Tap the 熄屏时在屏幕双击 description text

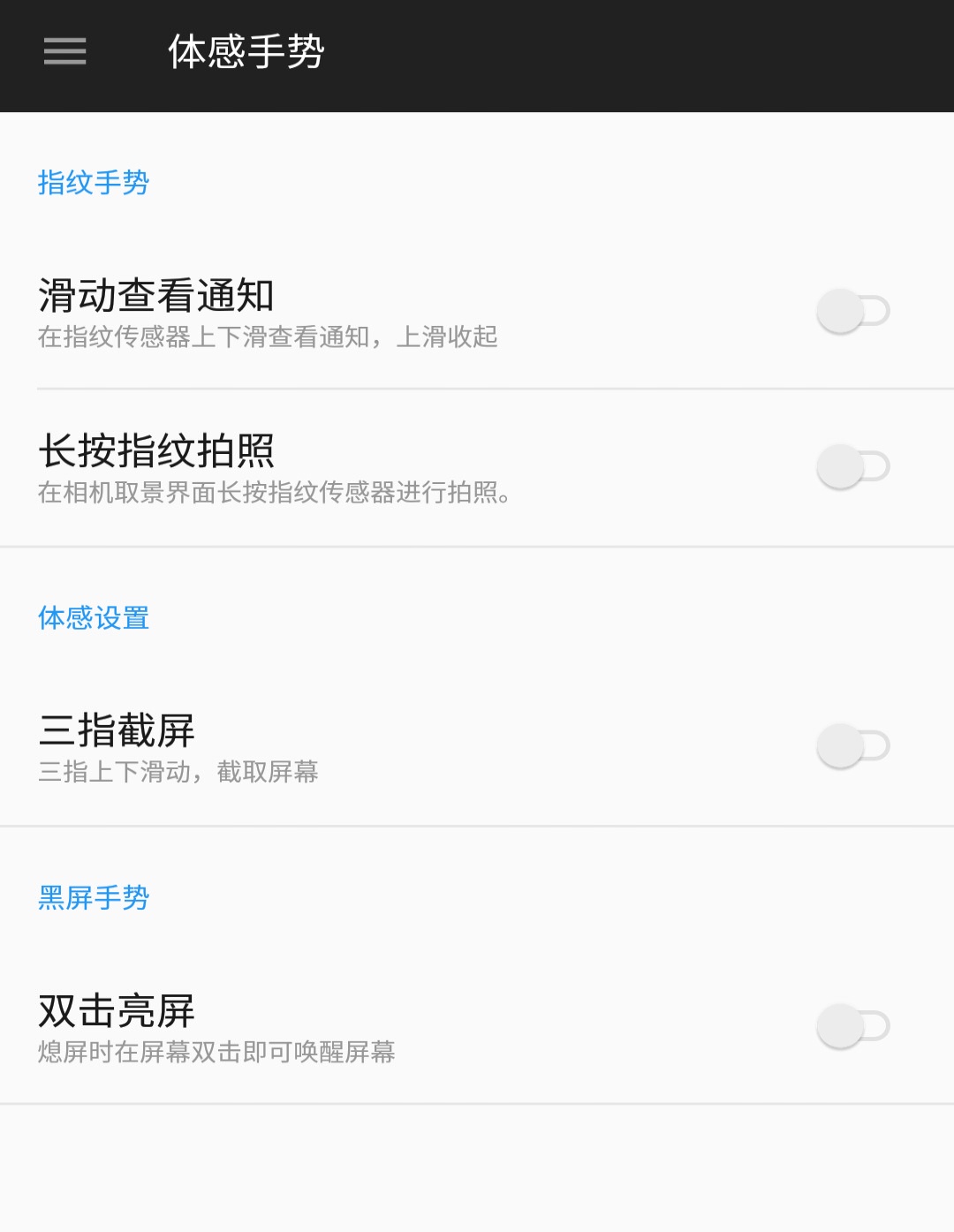tap(216, 1053)
